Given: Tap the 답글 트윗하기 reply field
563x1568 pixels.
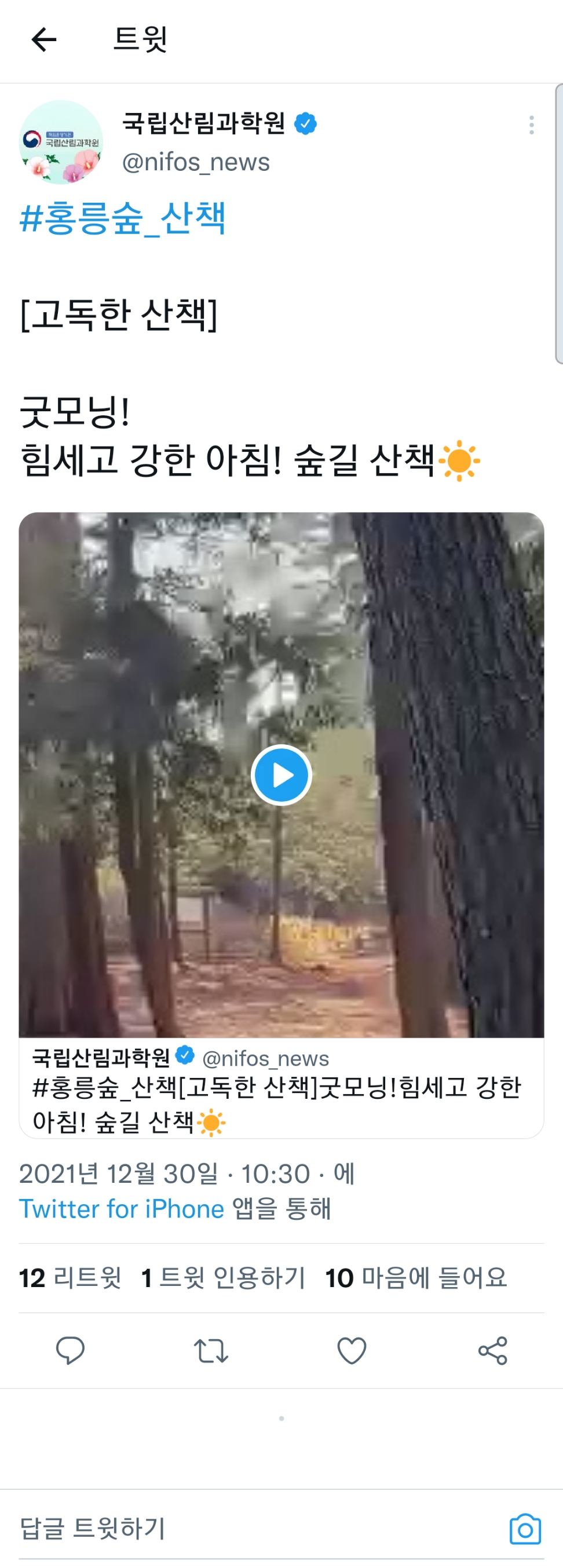Looking at the screenshot, I should [x=243, y=1529].
